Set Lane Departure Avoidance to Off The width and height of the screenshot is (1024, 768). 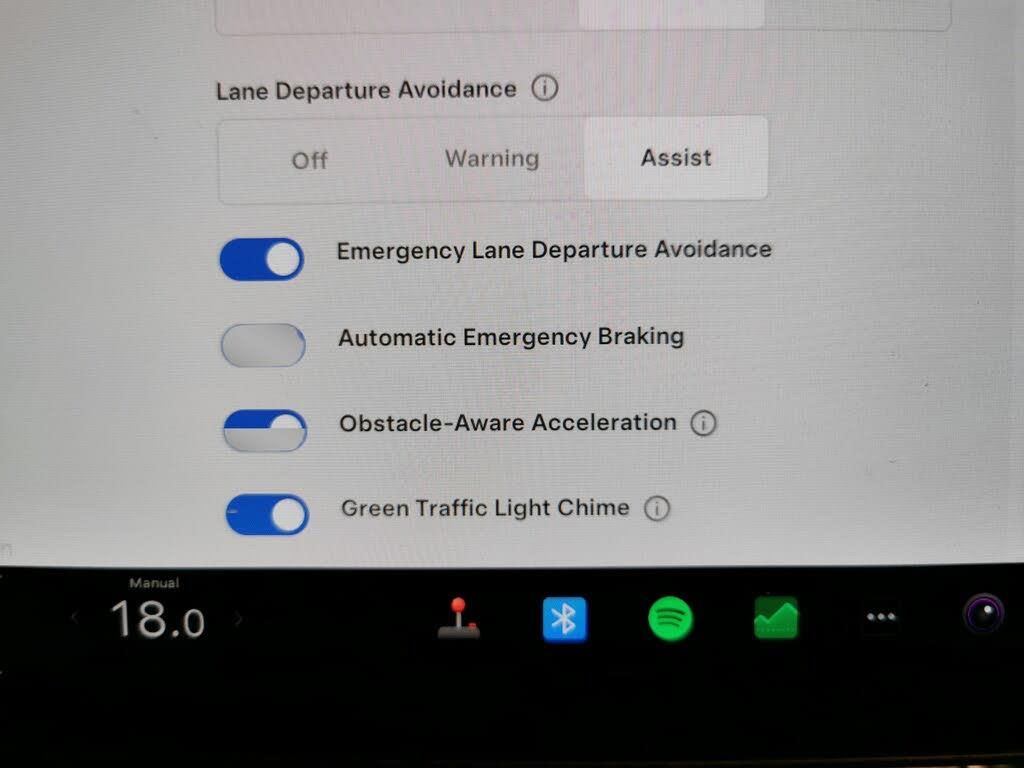click(309, 160)
